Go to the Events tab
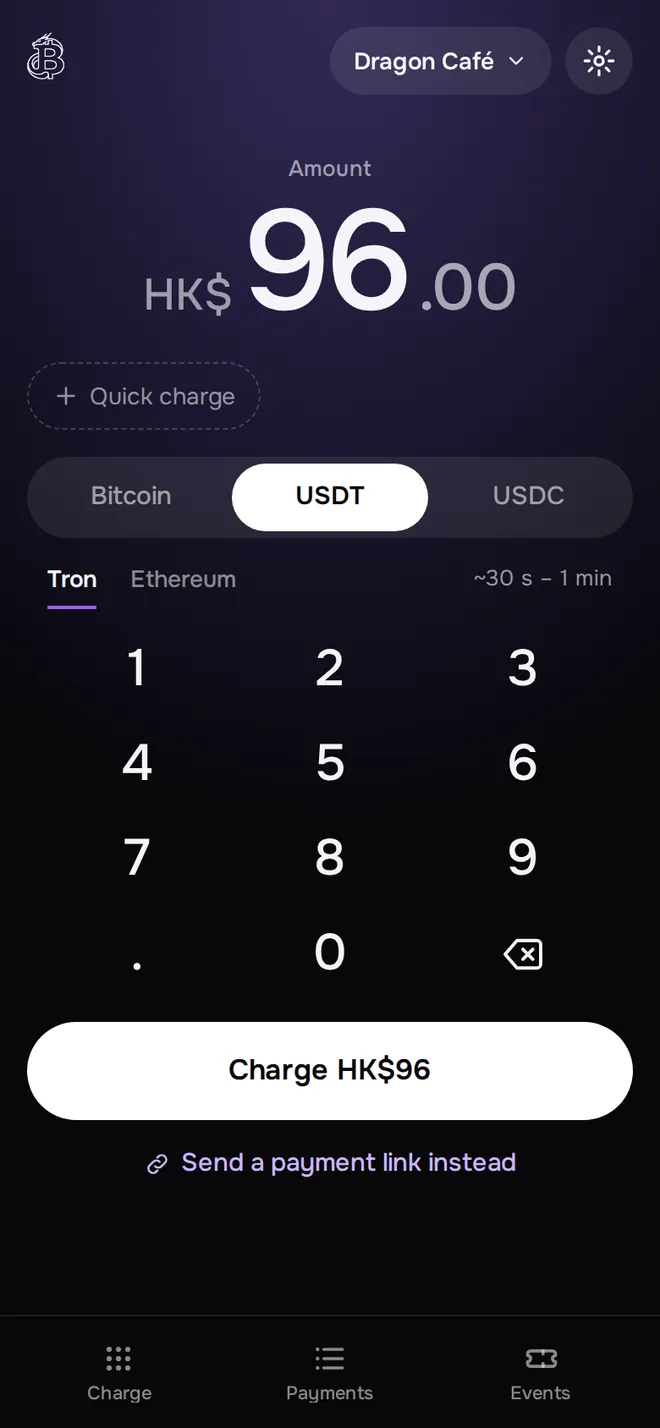 [x=540, y=1373]
